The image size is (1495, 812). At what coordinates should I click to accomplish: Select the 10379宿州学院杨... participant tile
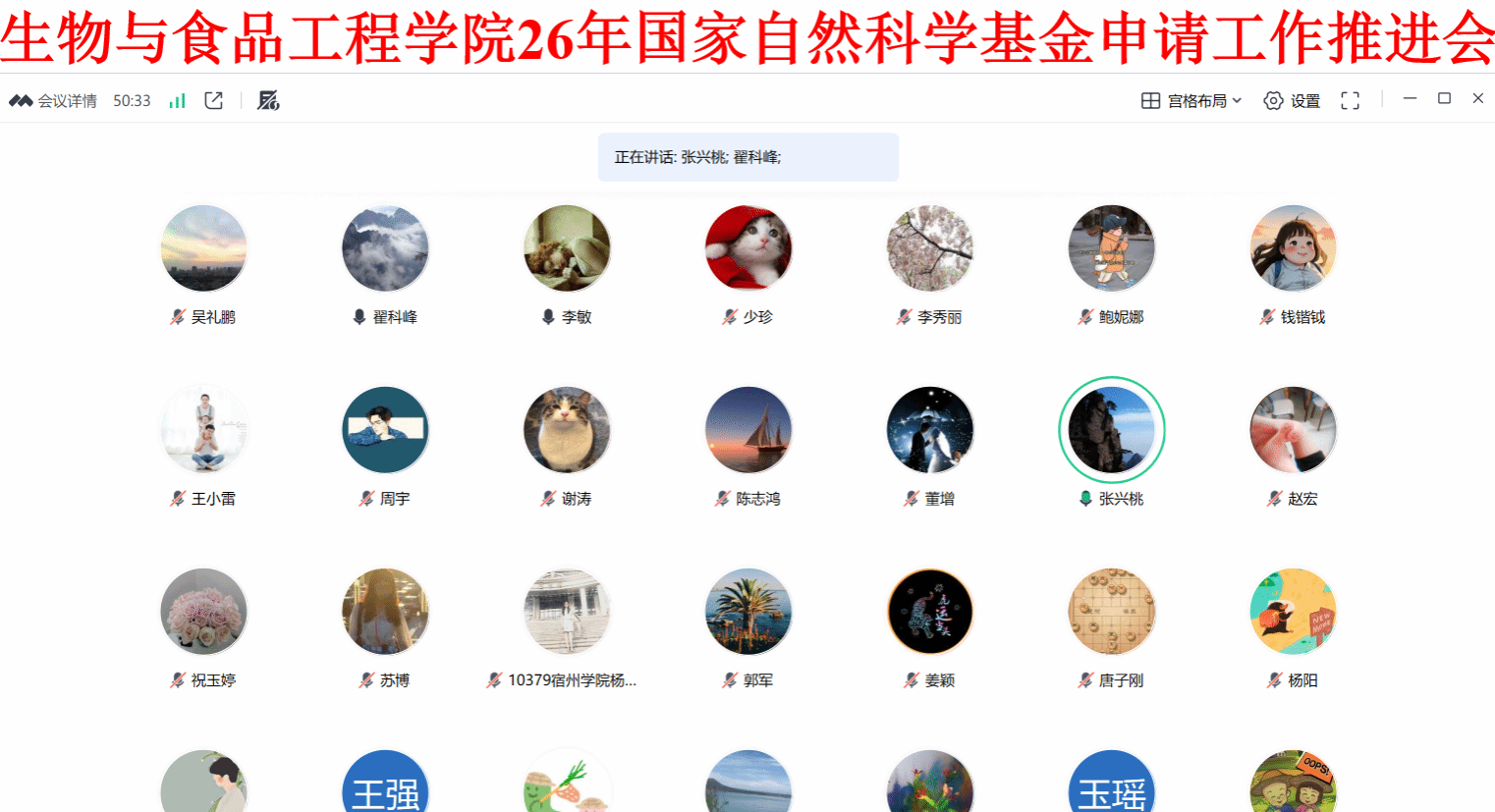tap(567, 612)
